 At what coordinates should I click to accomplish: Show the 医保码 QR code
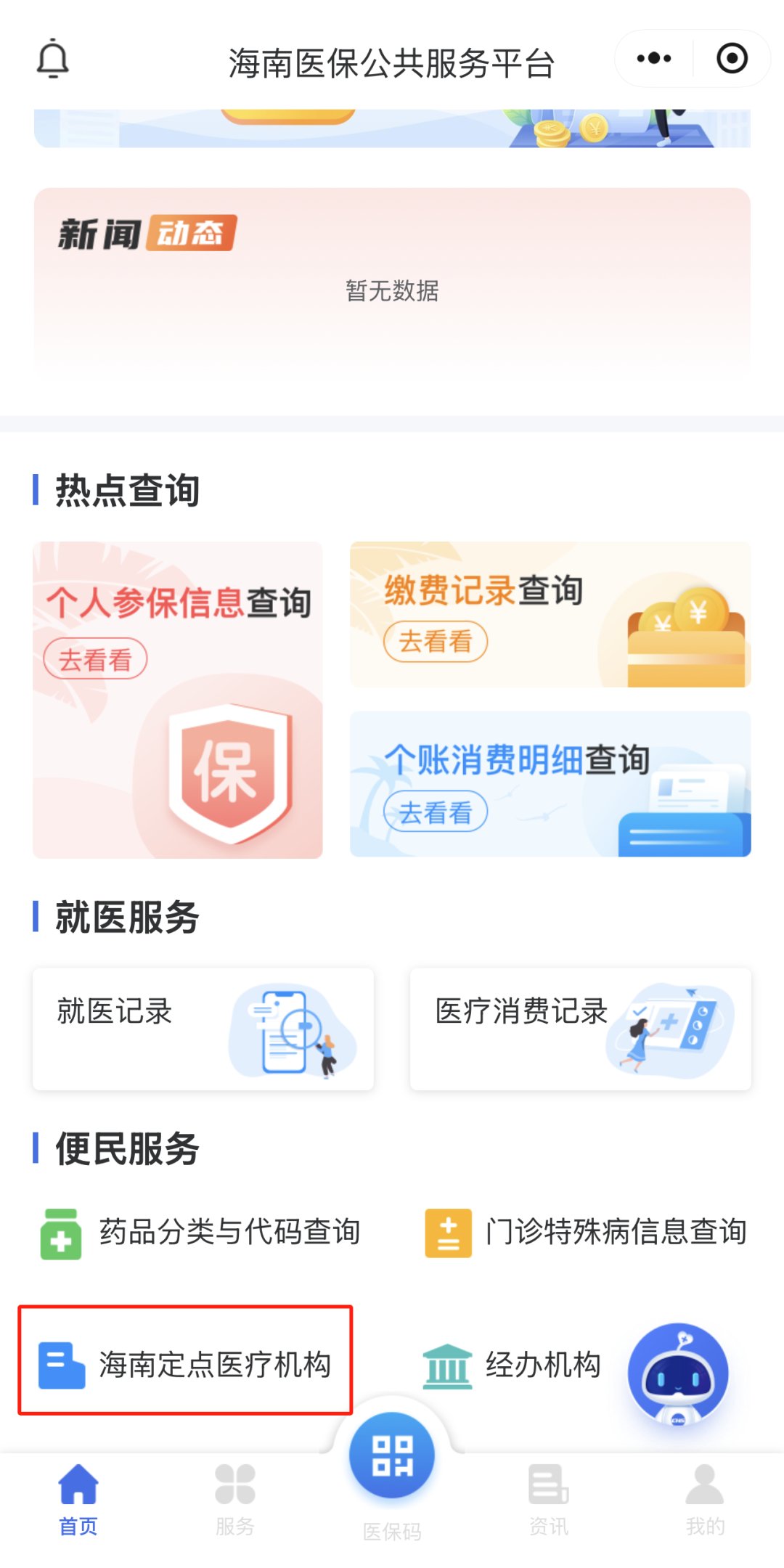pos(392,1455)
